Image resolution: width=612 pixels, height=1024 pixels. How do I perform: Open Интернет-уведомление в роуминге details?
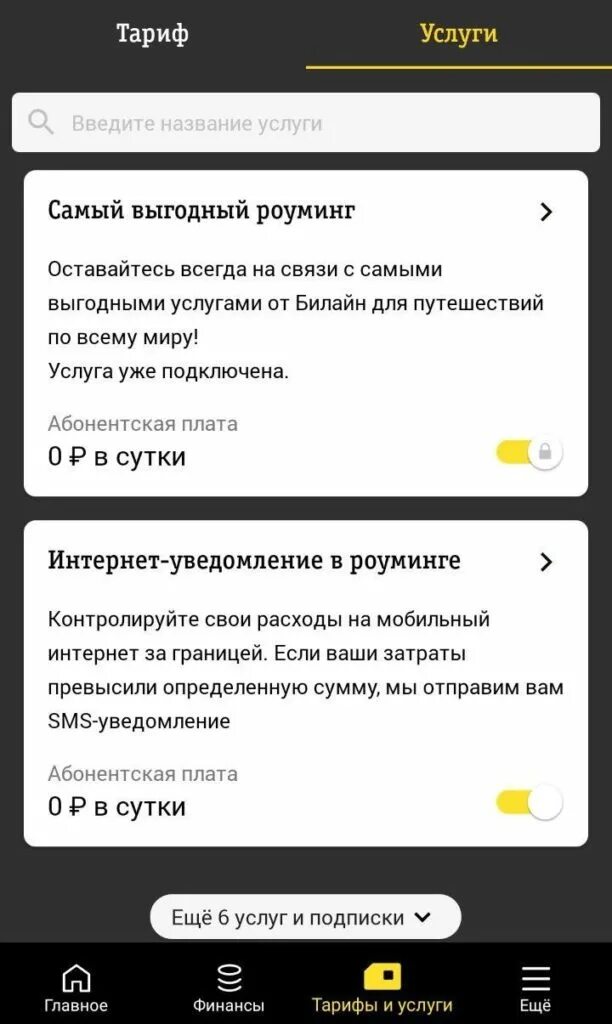[545, 562]
